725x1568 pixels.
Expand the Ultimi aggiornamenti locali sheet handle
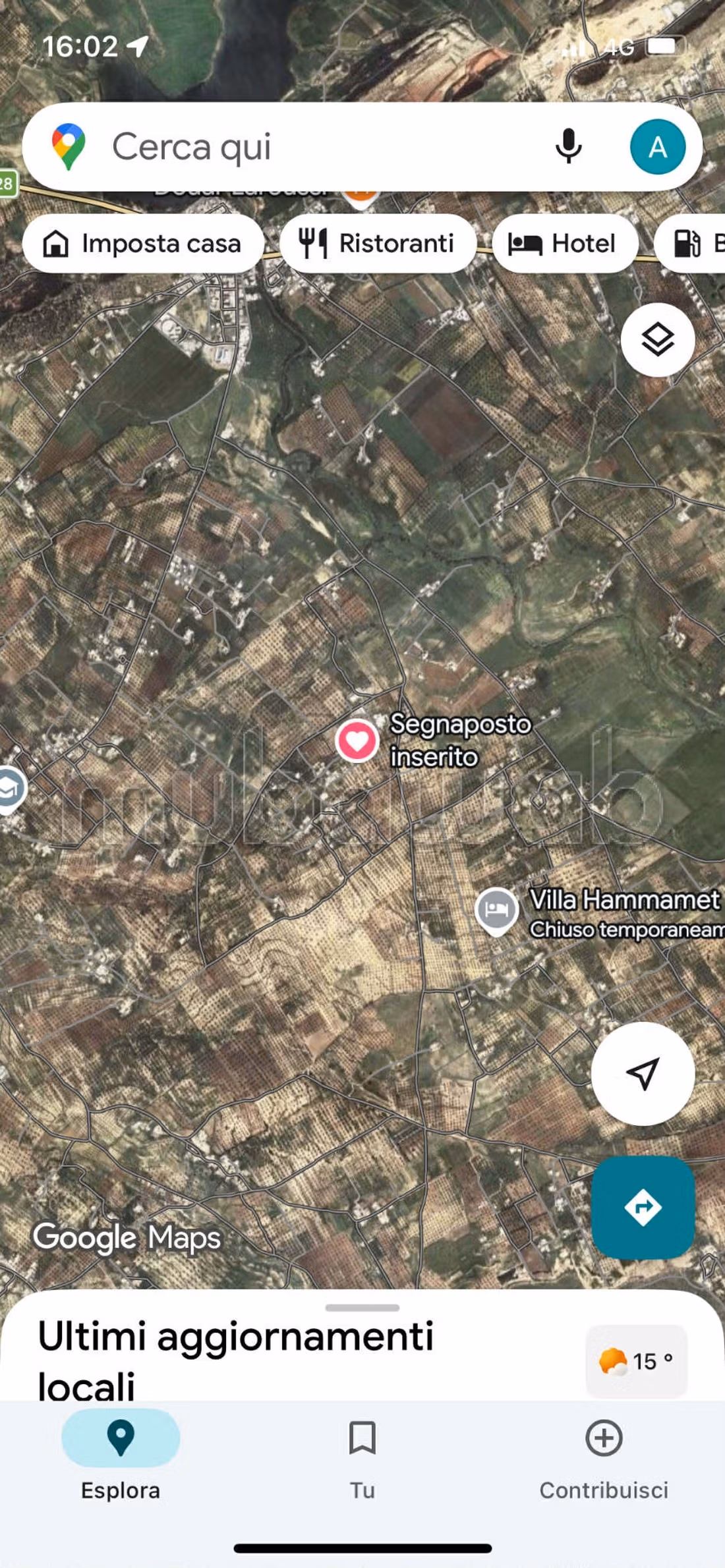click(362, 1308)
